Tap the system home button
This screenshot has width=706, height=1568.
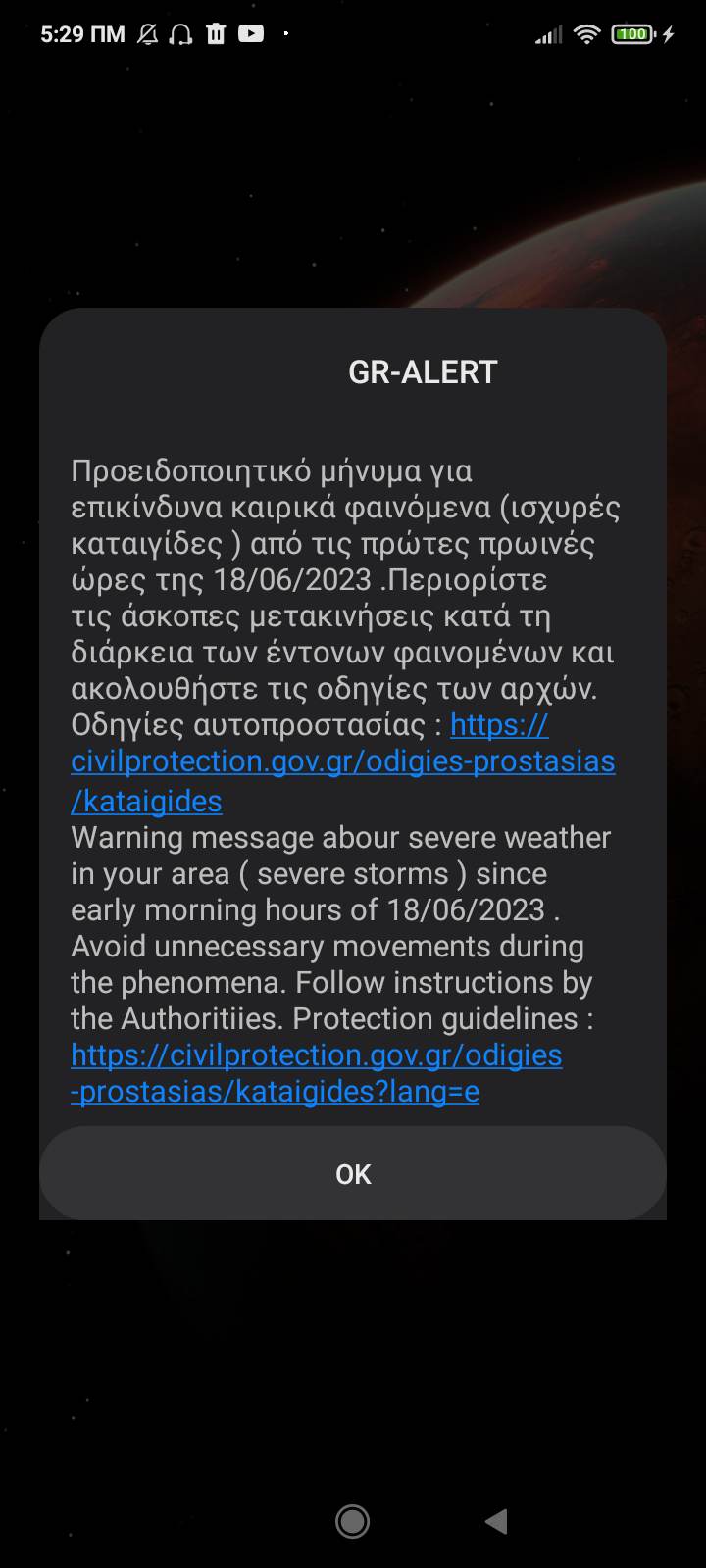pos(352,1521)
